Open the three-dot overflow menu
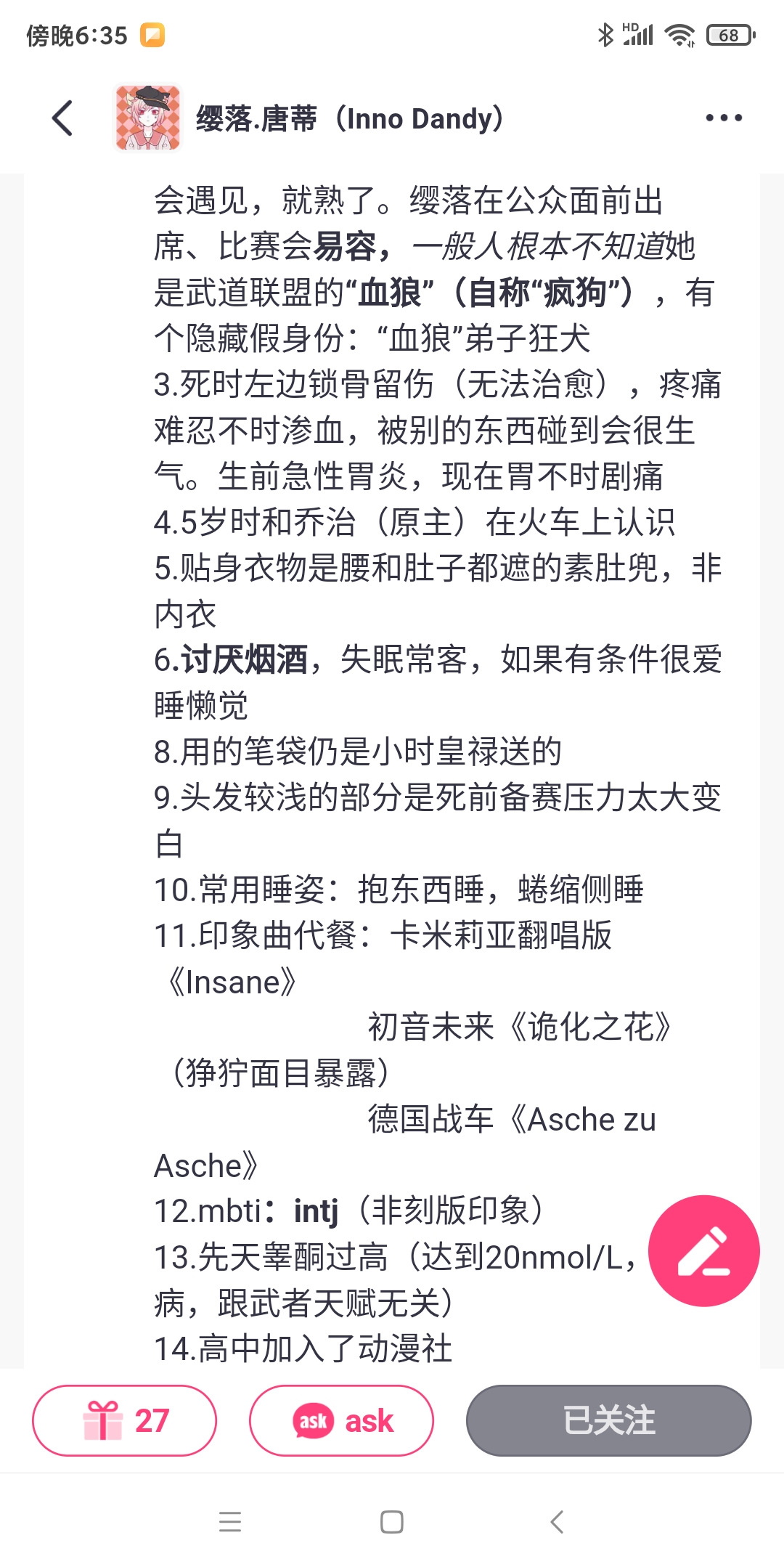 click(724, 118)
